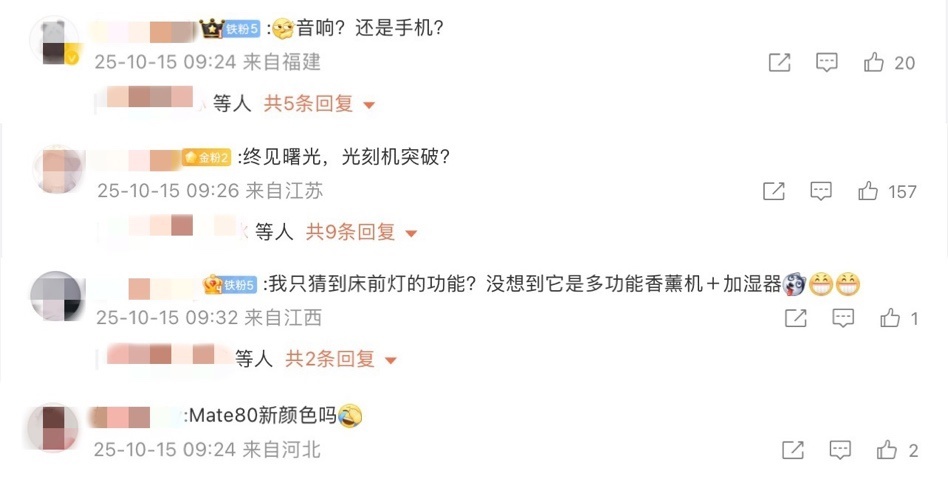Like the 多功能香薰机 comment

pyautogui.click(x=890, y=318)
